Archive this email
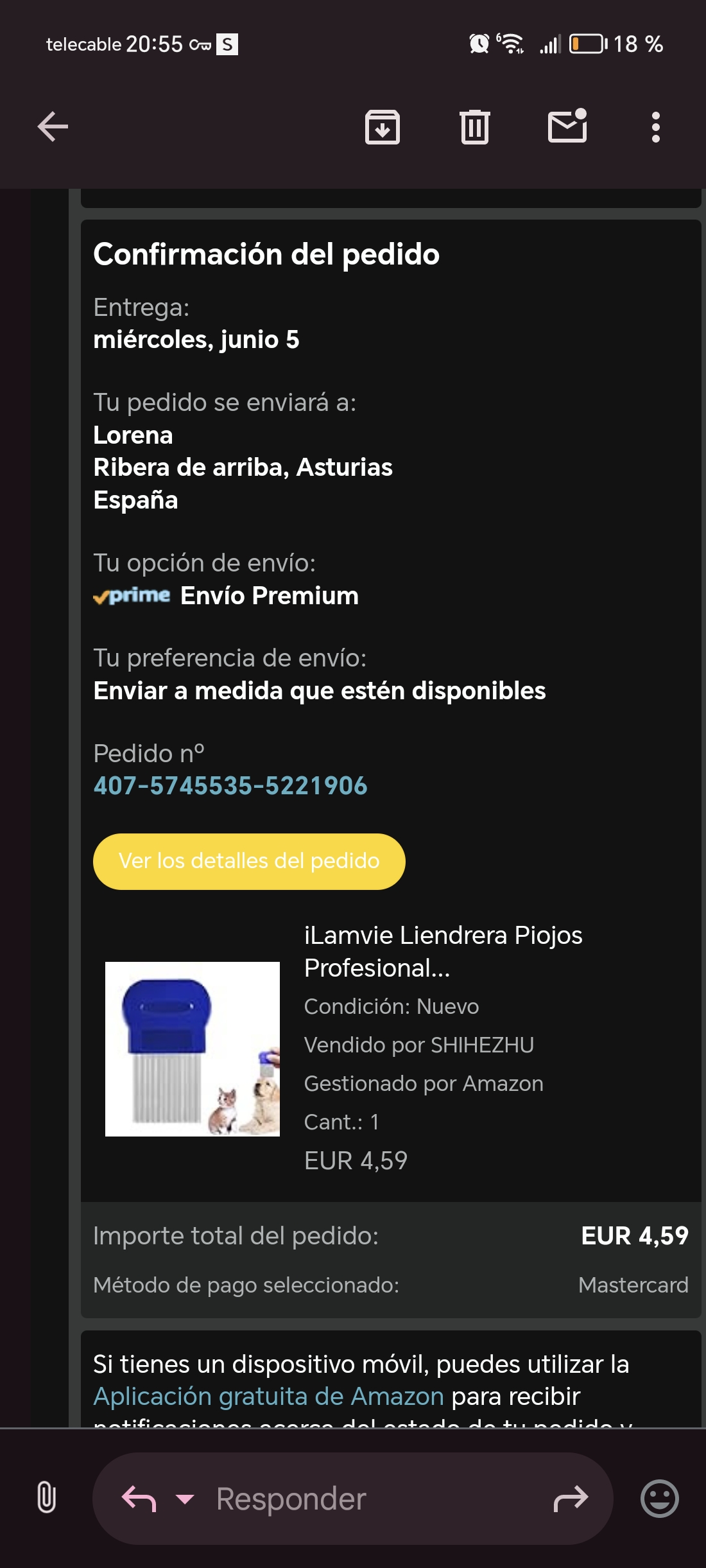This screenshot has height=1568, width=706. pos(383,126)
